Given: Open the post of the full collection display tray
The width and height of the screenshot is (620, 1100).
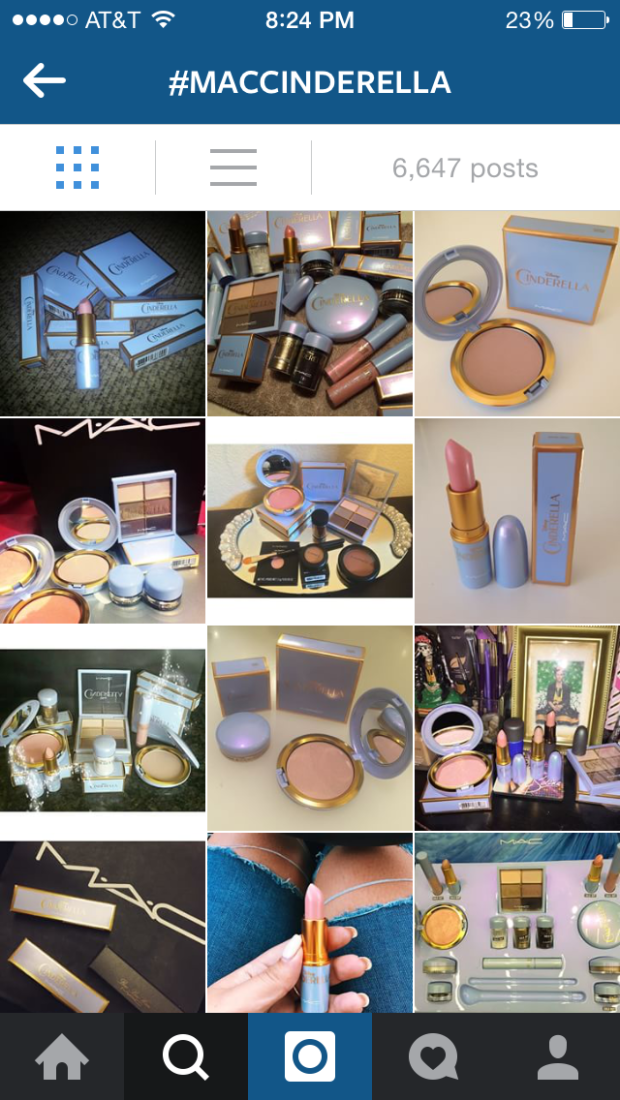Looking at the screenshot, I should tap(517, 922).
